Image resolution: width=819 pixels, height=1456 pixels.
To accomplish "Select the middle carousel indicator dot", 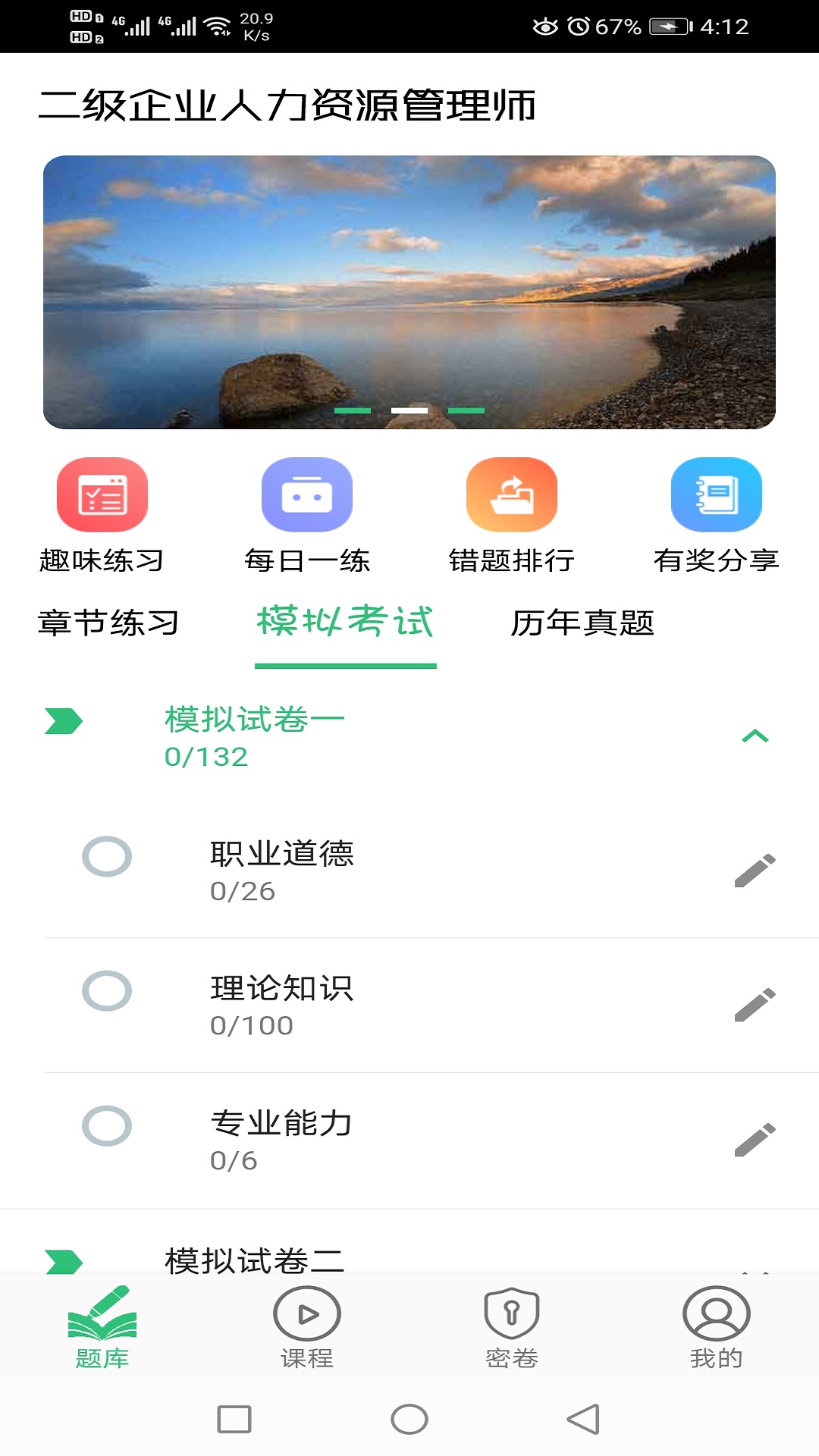I will coord(409,410).
